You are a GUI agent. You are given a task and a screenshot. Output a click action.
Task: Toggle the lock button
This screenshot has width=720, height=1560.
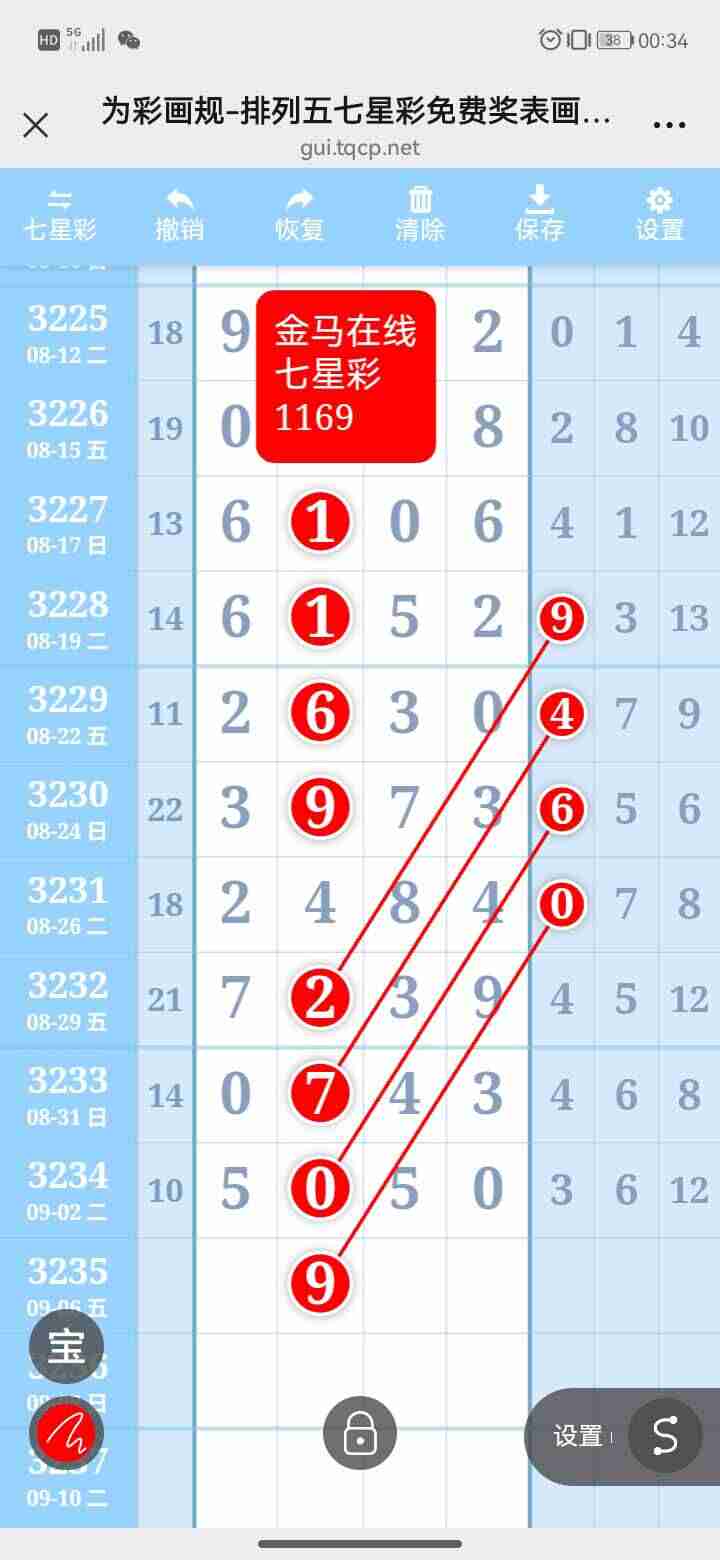pos(360,1433)
